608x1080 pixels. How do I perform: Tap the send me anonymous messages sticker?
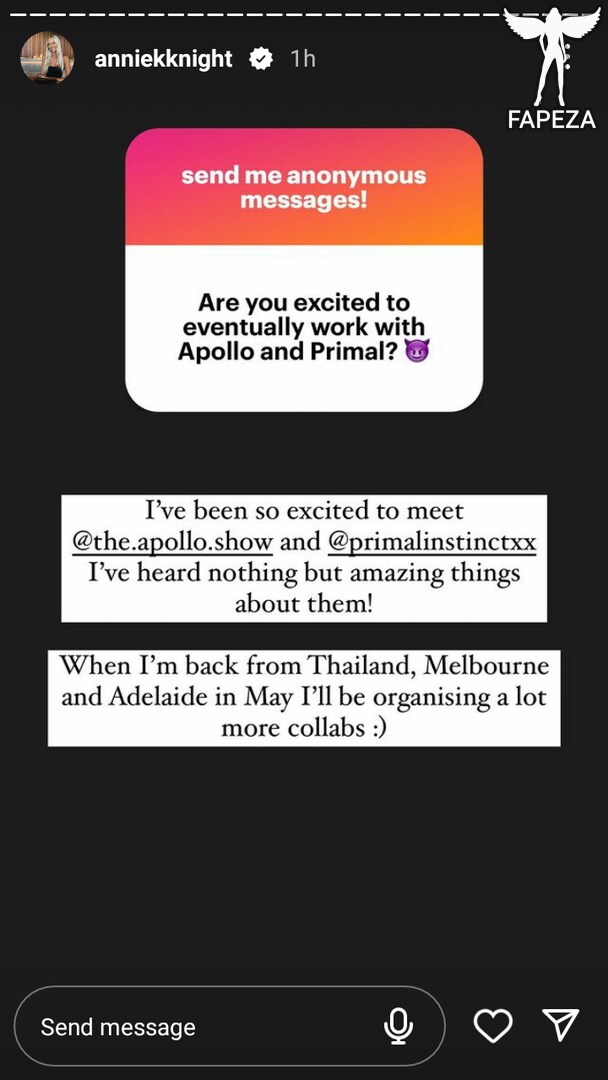[304, 269]
